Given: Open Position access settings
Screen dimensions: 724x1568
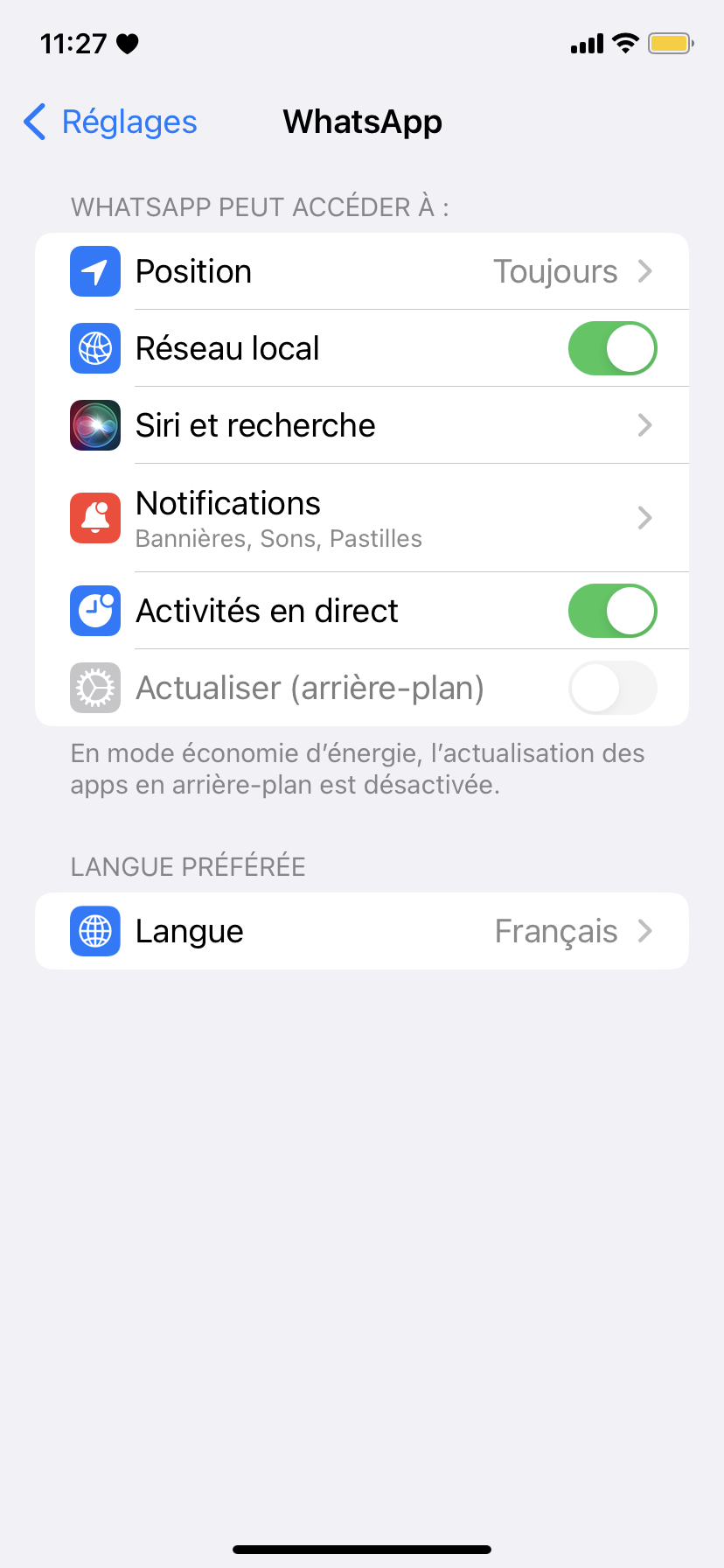Looking at the screenshot, I should (x=362, y=271).
